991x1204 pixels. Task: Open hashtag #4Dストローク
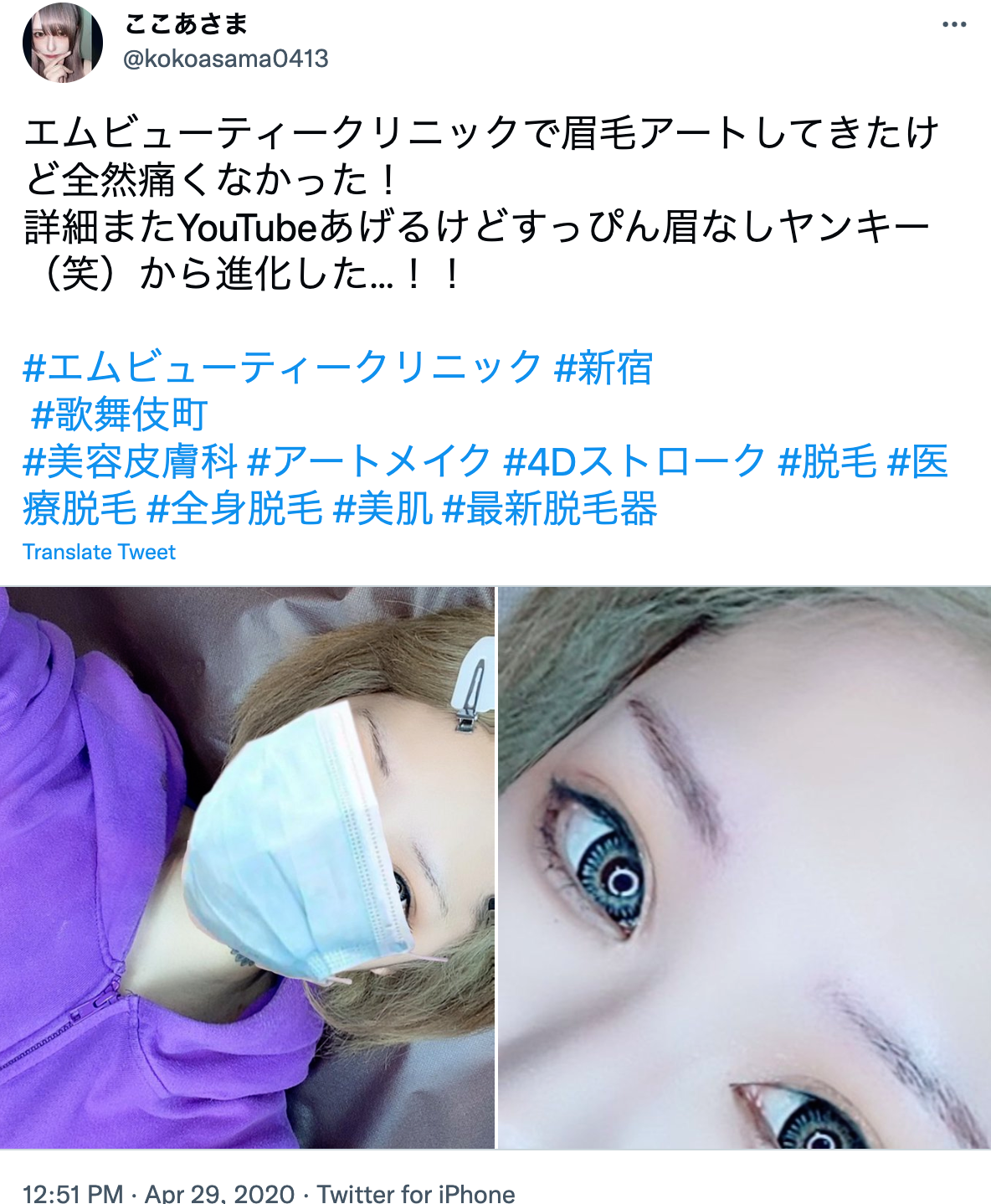point(634,462)
